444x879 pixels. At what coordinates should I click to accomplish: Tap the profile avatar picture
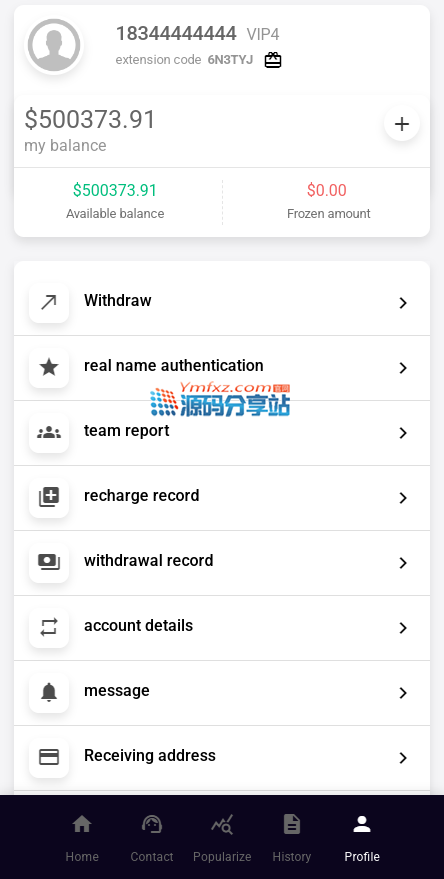pyautogui.click(x=54, y=46)
